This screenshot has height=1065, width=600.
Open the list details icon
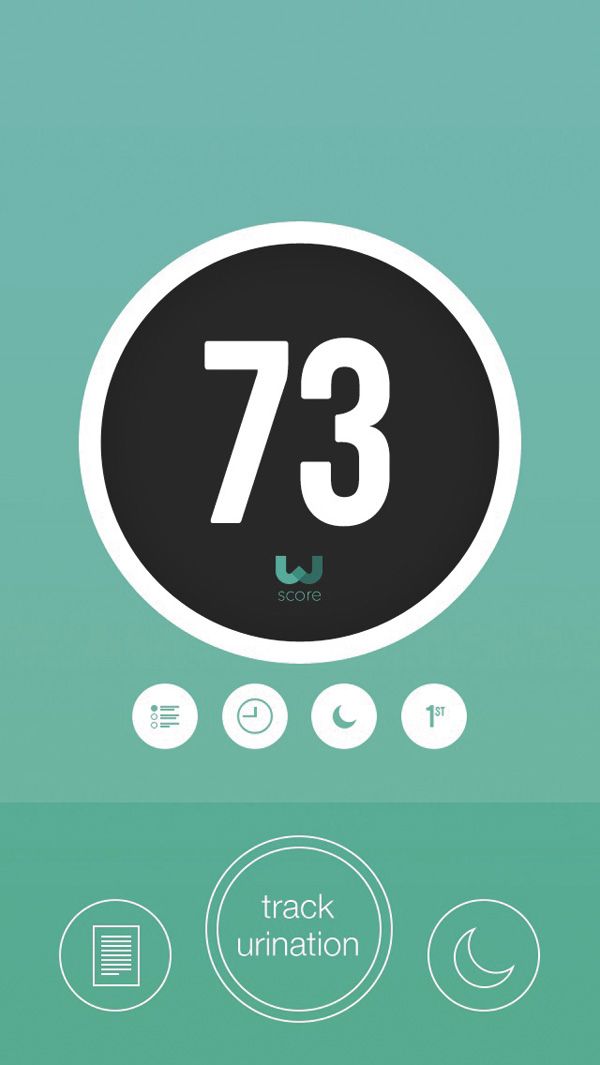coord(165,716)
